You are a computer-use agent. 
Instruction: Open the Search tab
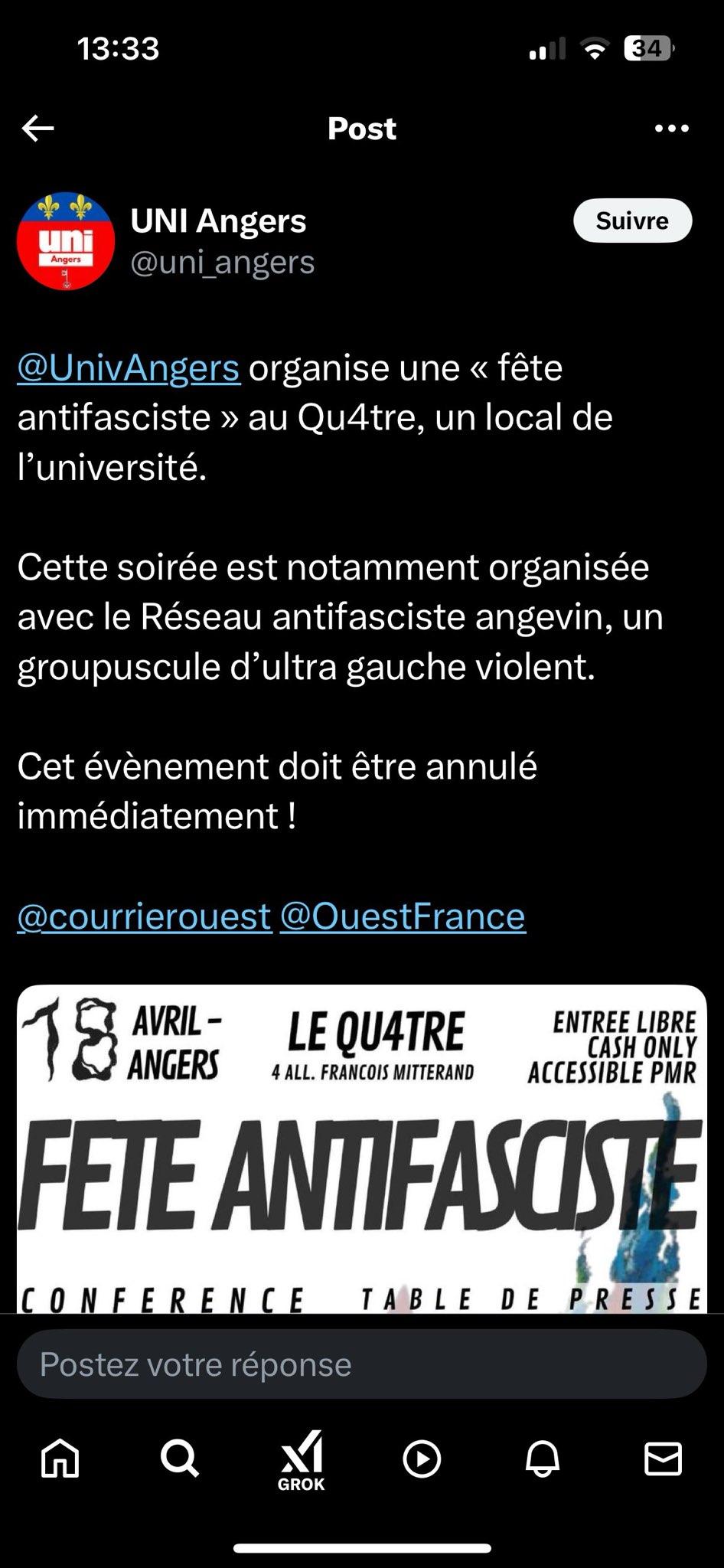coord(180,1459)
